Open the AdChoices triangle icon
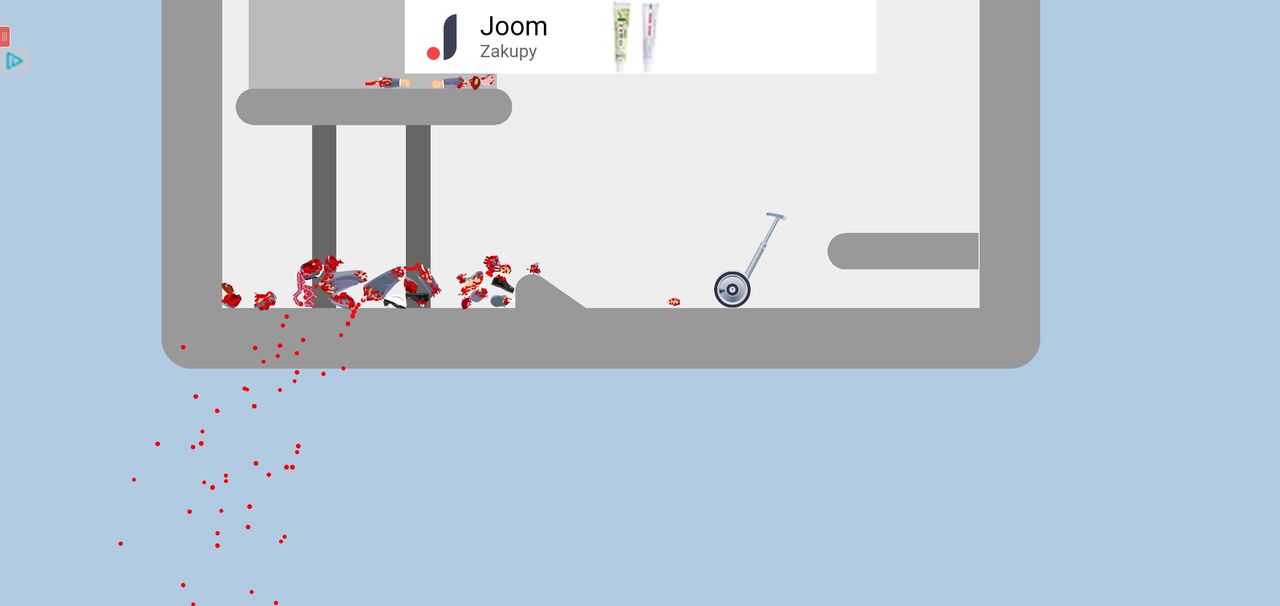The image size is (1280, 606). (x=14, y=61)
